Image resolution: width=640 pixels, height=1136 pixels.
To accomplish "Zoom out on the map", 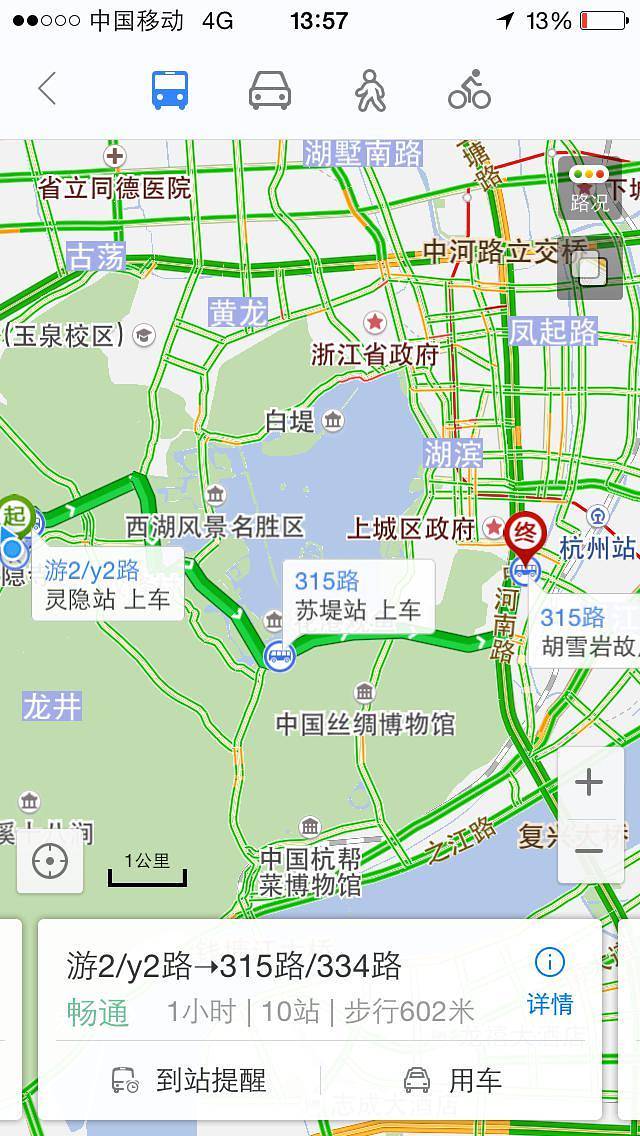I will 589,850.
